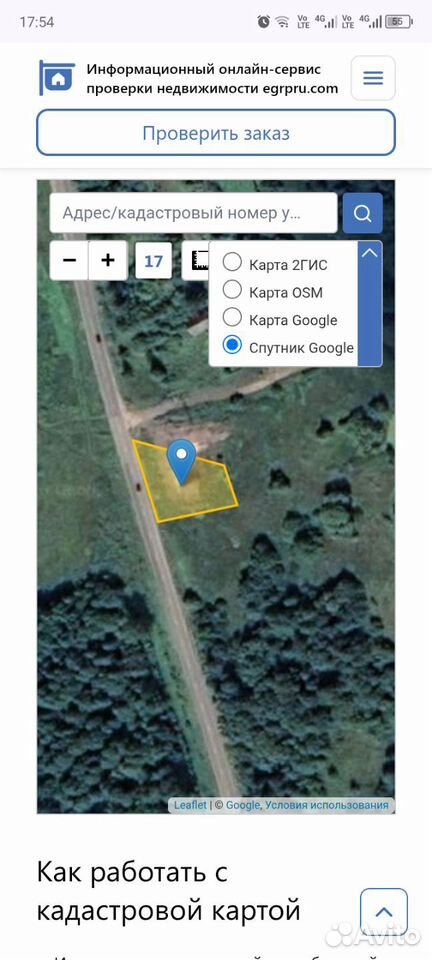The height and width of the screenshot is (960, 432).
Task: Run the map search with magnifier button
Action: point(362,213)
